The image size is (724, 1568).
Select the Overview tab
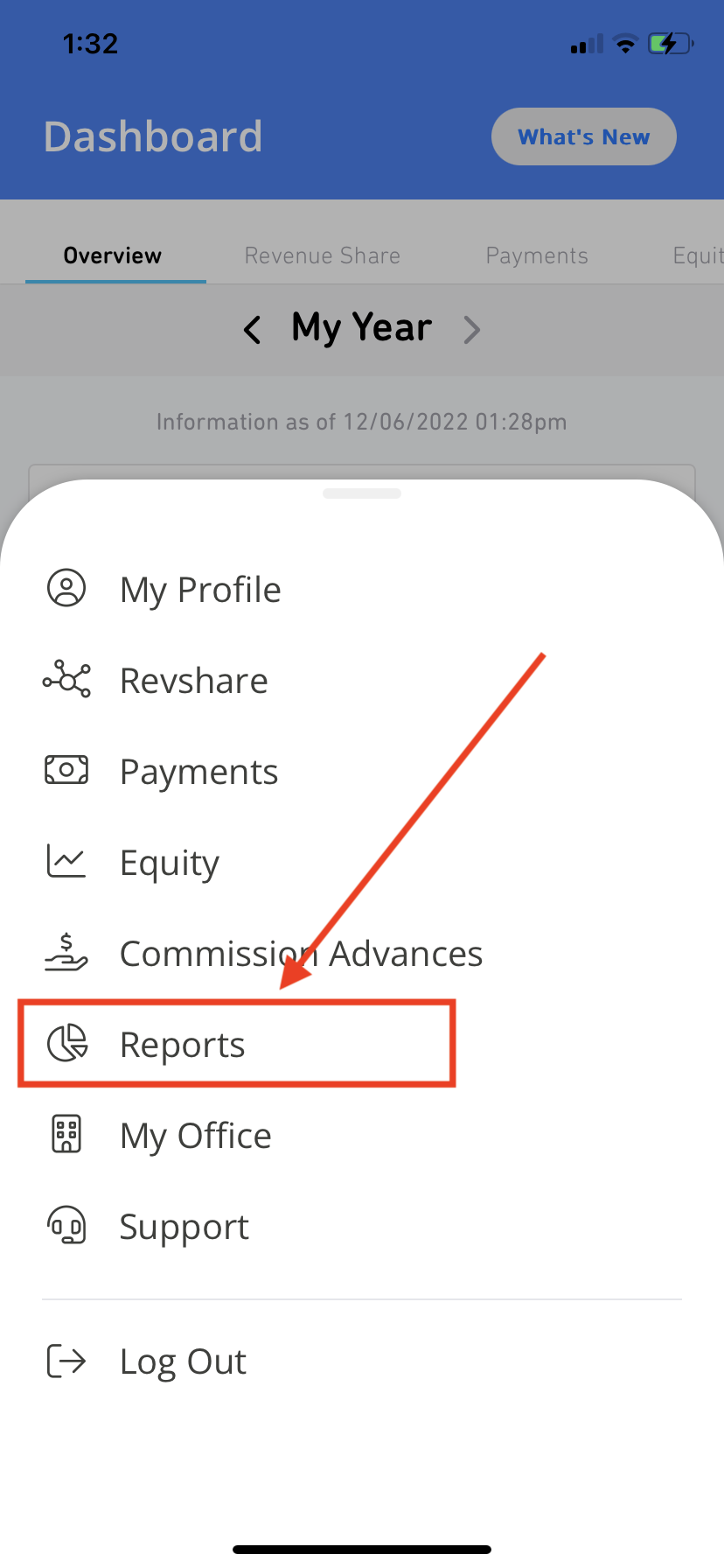coord(112,255)
